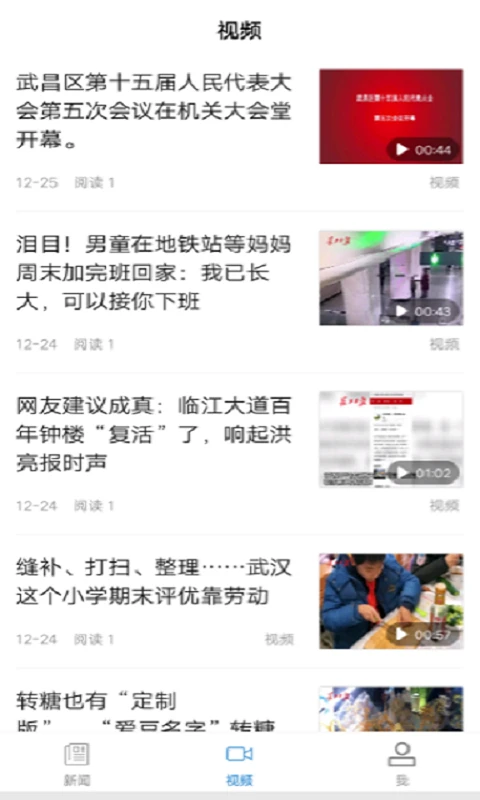Screen dimensions: 480x800
Task: Play the 00:43 subway station video
Action: tap(391, 278)
